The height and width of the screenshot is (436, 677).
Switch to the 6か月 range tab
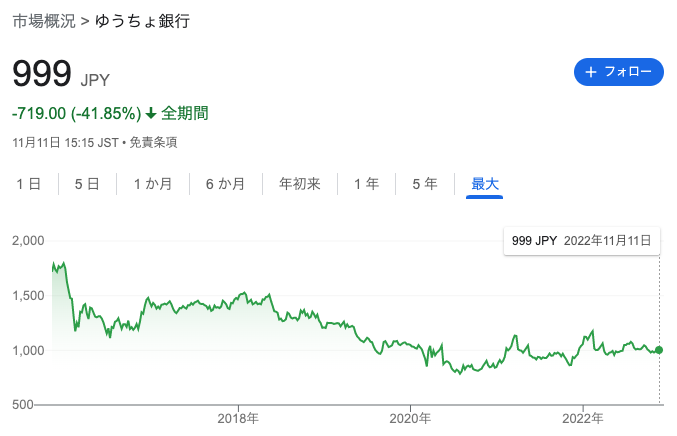coord(225,184)
